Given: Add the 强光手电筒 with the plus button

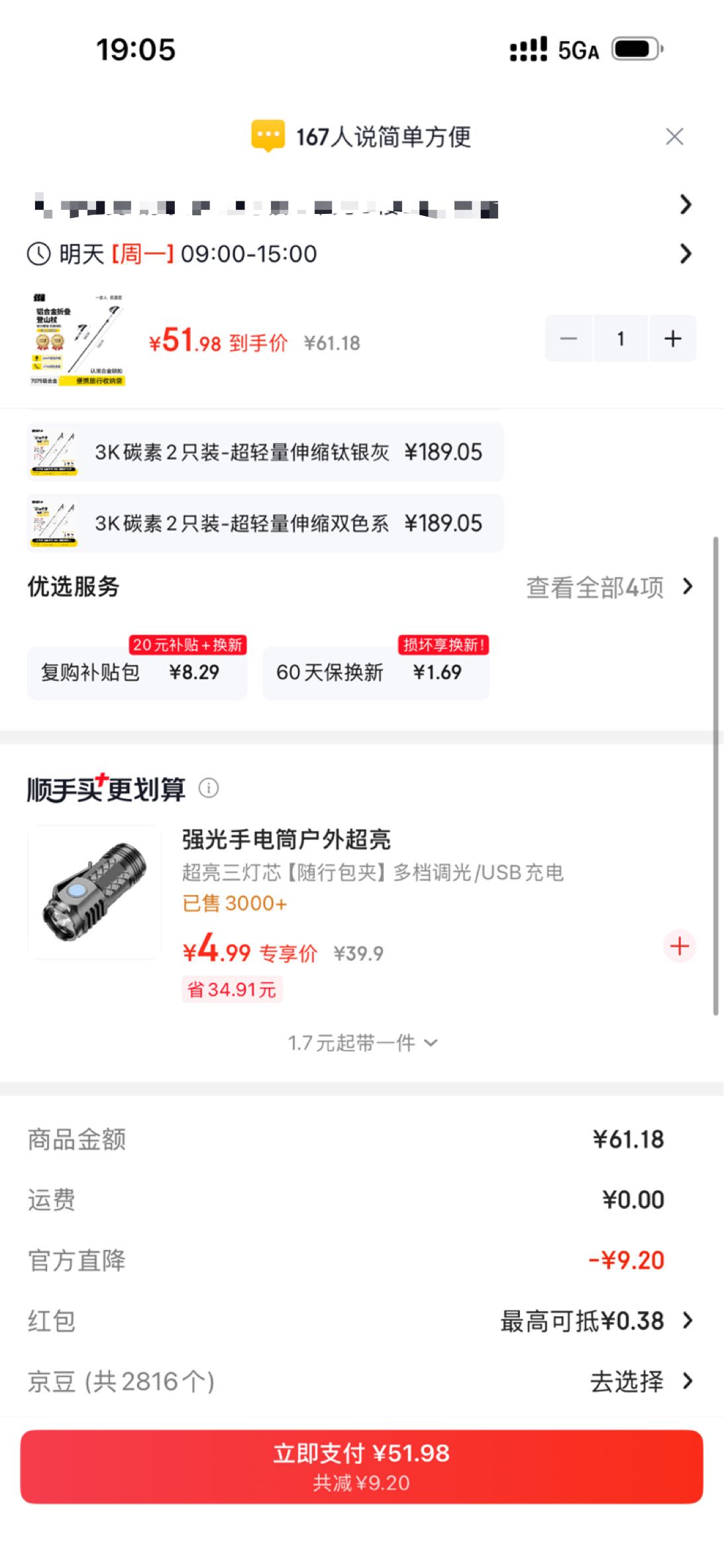Looking at the screenshot, I should coord(680,946).
